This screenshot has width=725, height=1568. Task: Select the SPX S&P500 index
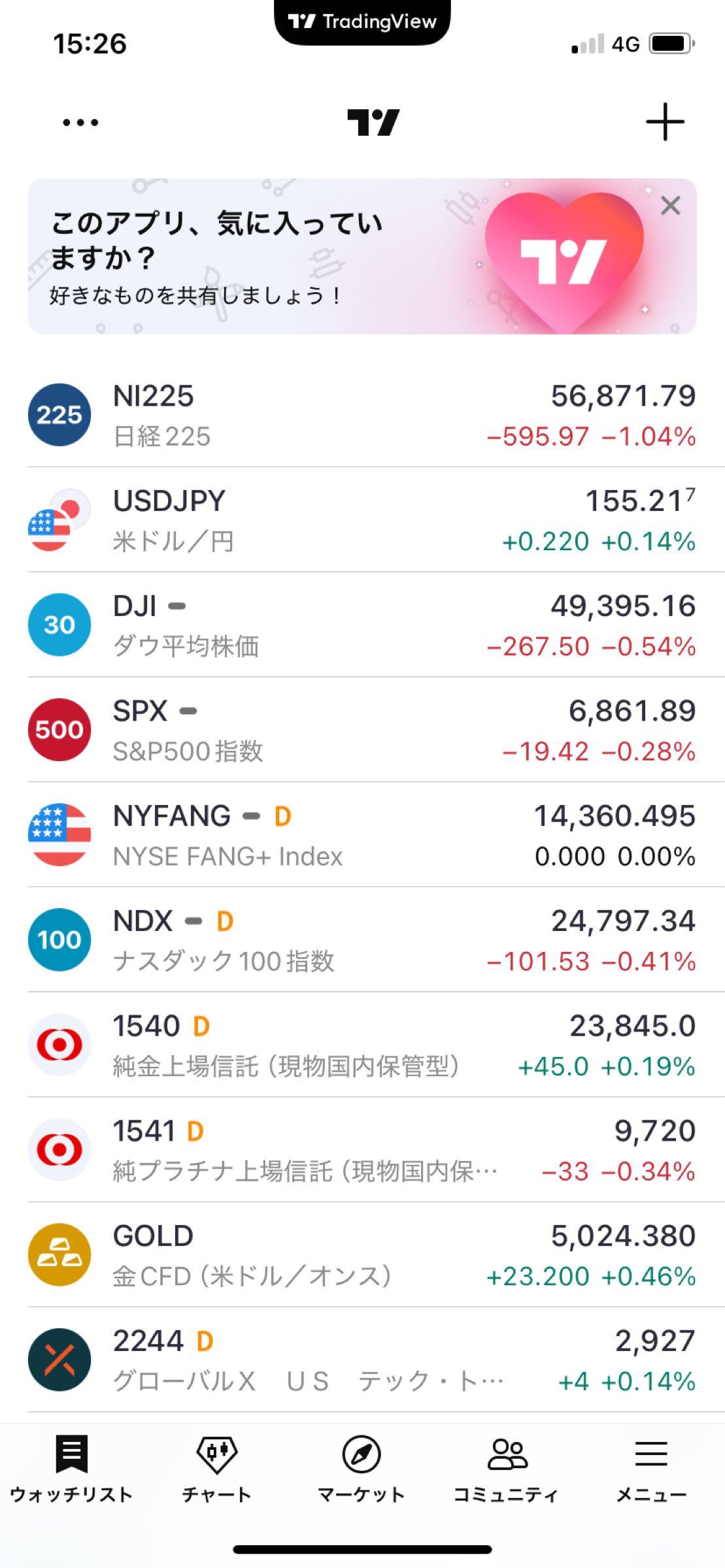click(362, 730)
